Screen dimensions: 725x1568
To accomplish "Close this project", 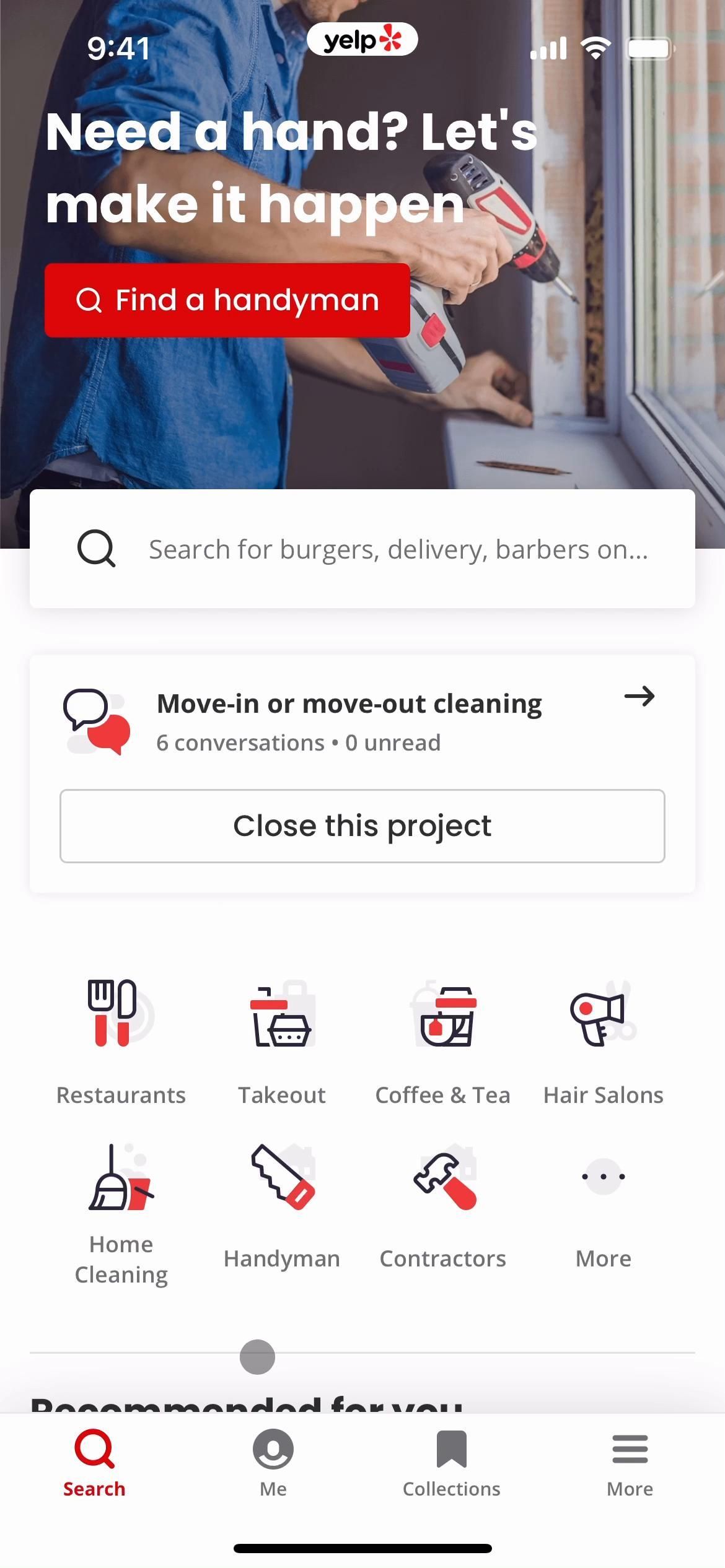I will click(362, 826).
